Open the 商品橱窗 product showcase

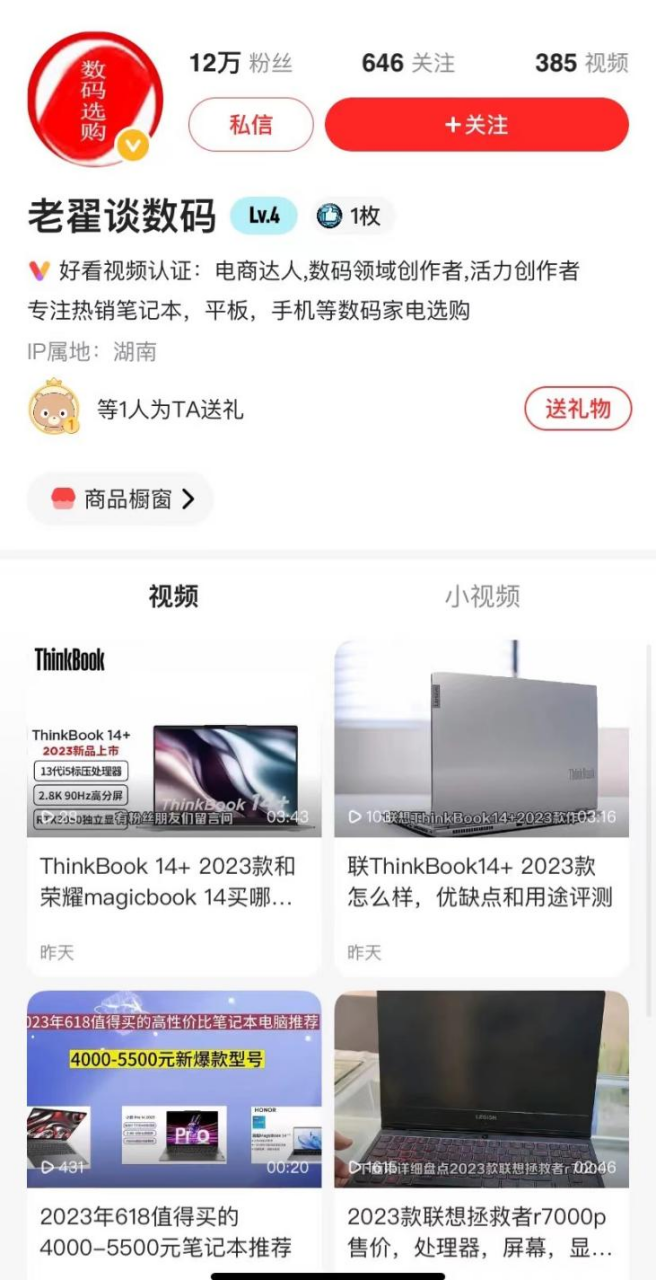click(x=120, y=499)
